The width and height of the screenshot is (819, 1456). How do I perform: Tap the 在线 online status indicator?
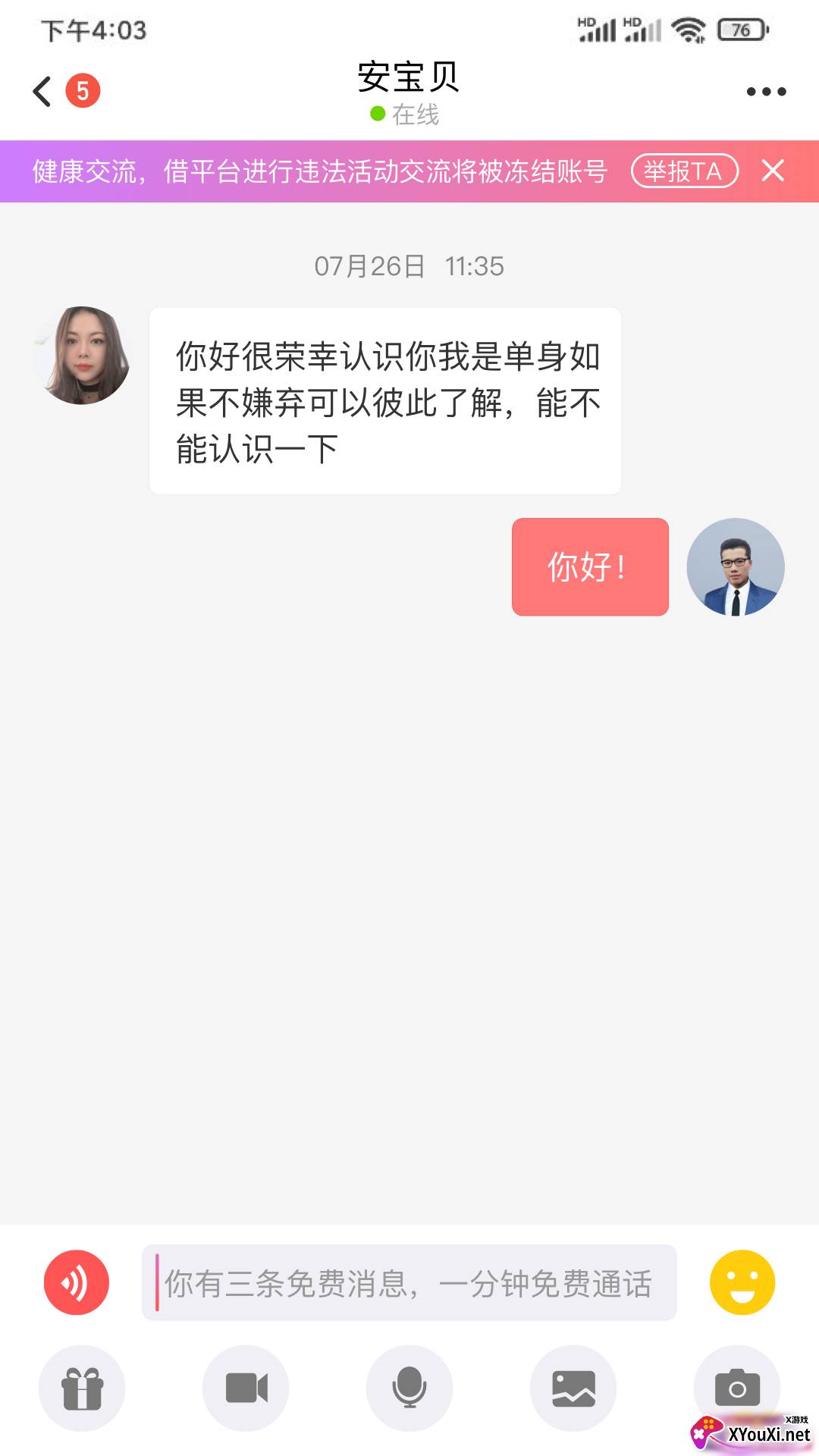tap(409, 115)
